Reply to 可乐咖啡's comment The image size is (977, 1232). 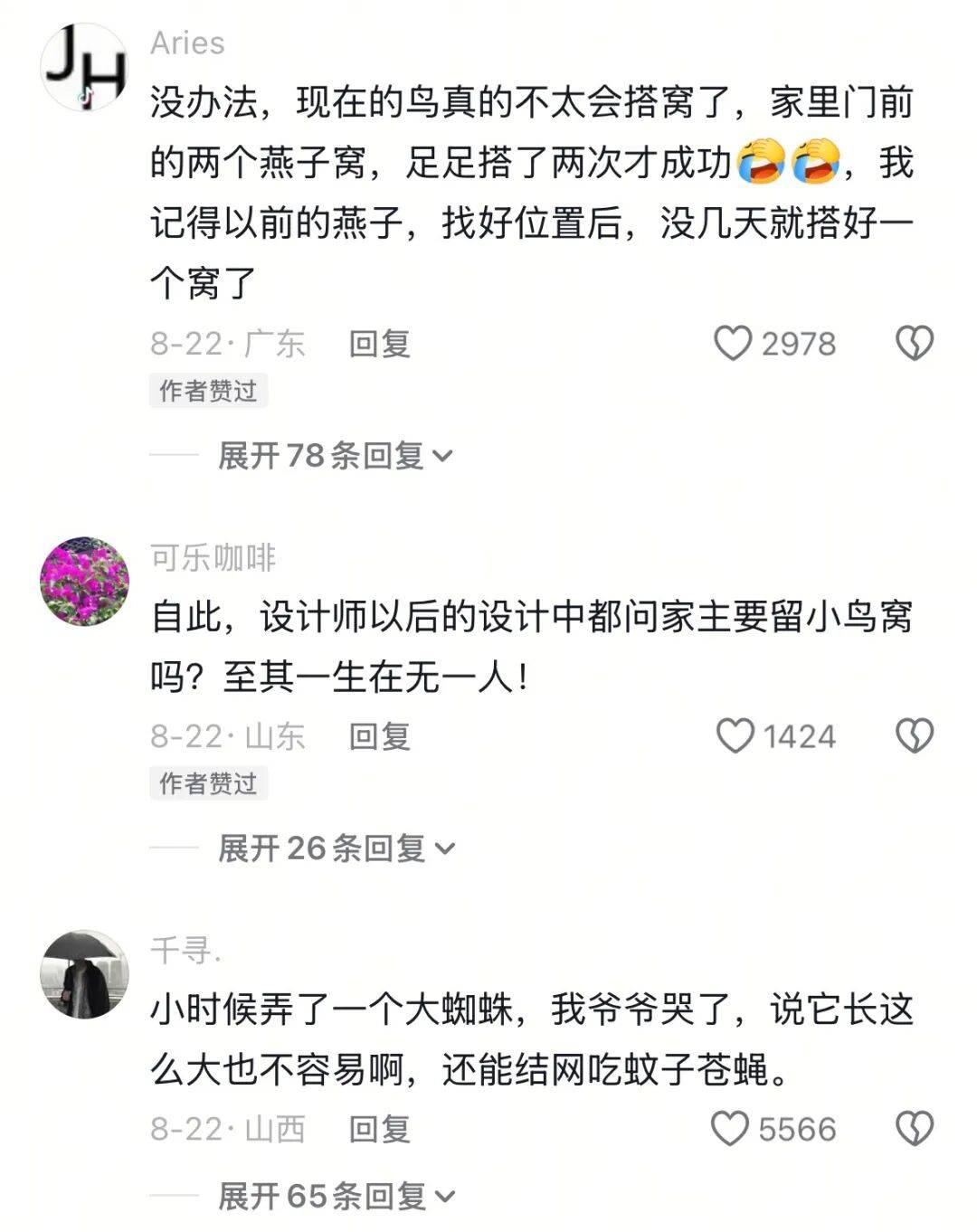(x=380, y=736)
